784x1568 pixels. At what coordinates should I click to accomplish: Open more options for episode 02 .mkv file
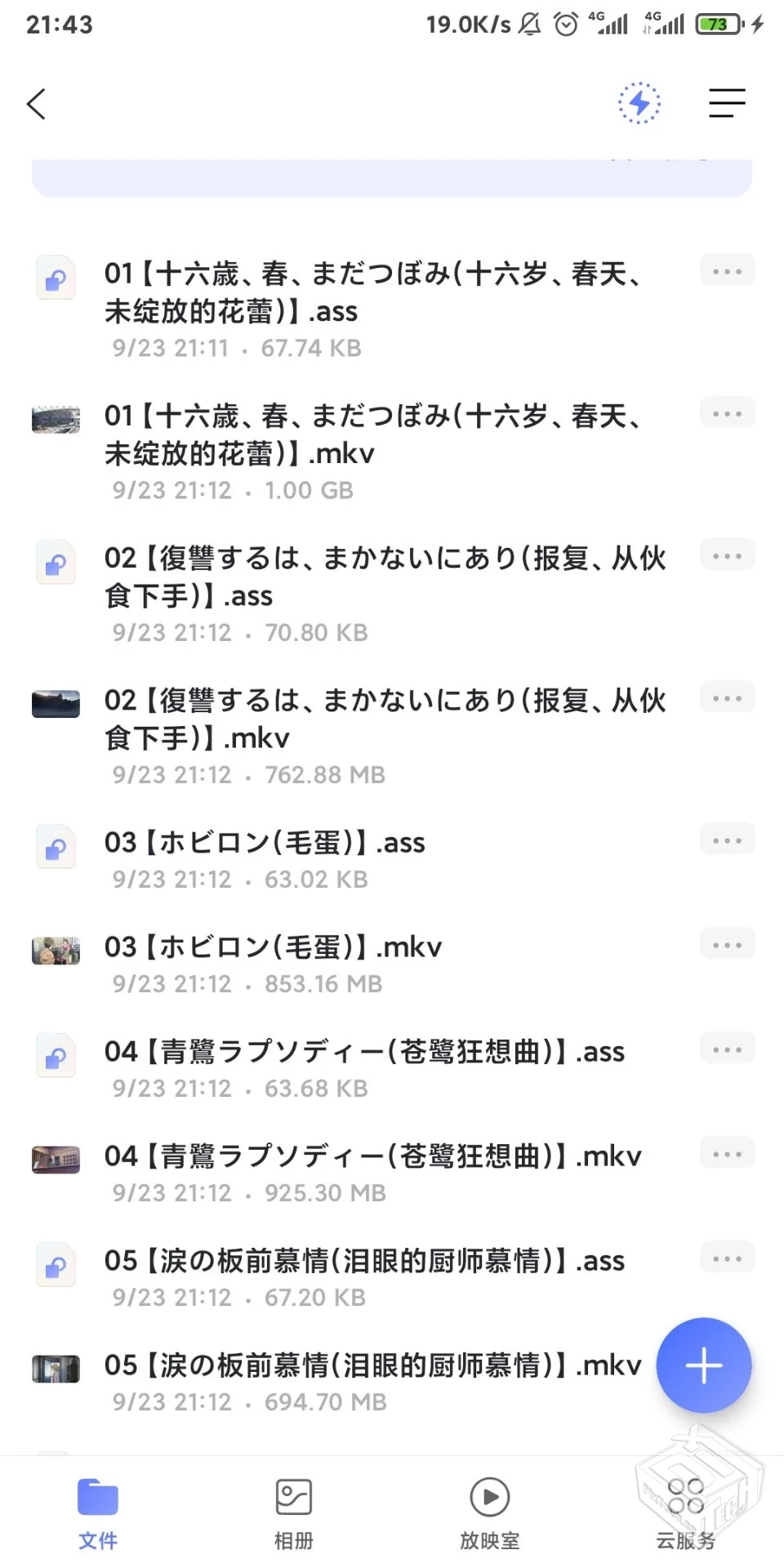[726, 697]
